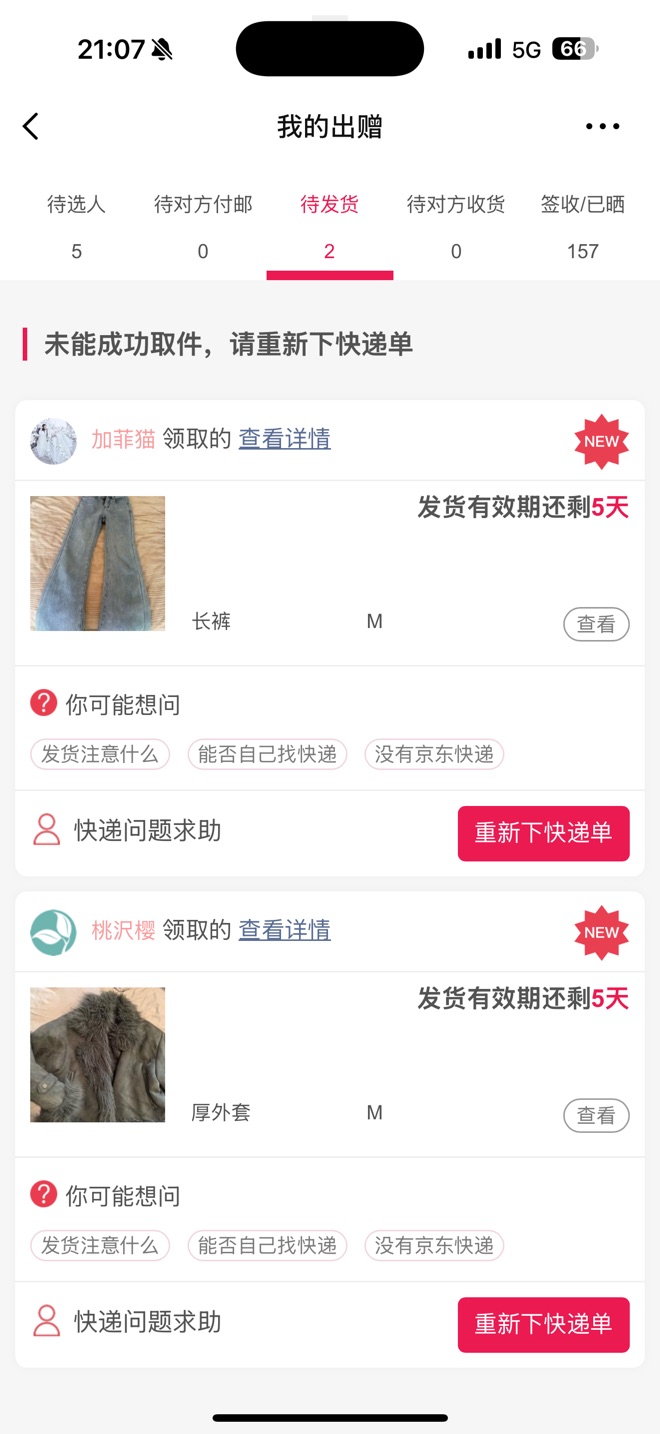The image size is (660, 1434).
Task: Tap 发货注意什么 chip under 加菲猫's order
Action: 100,754
